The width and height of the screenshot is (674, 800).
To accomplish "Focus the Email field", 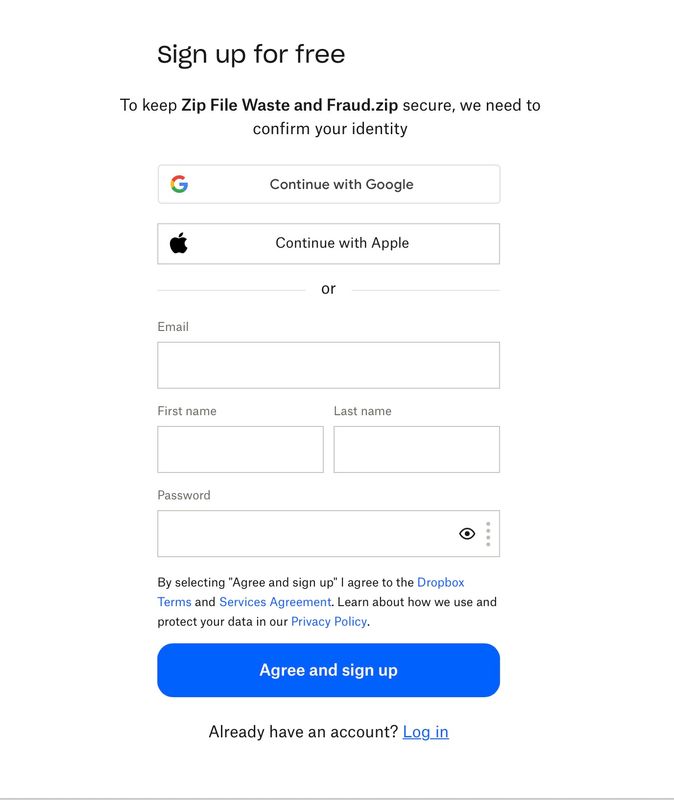I will (328, 365).
